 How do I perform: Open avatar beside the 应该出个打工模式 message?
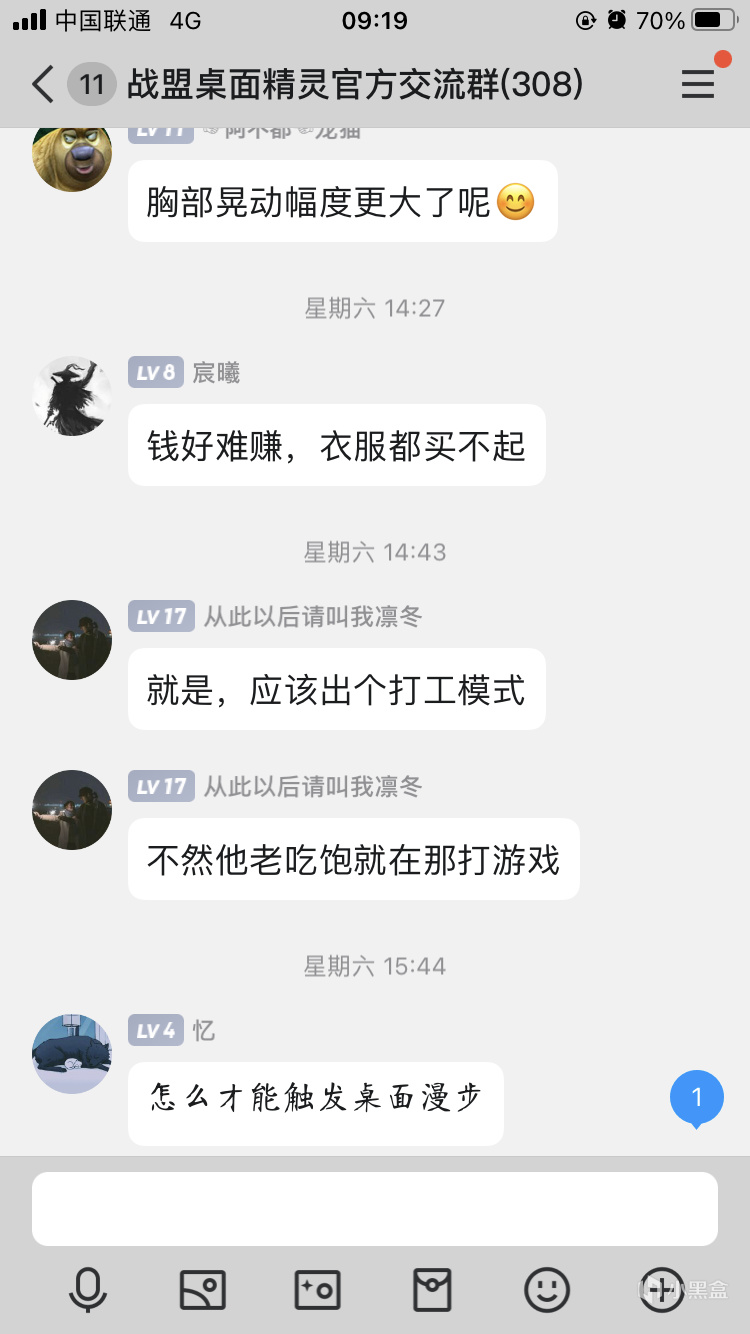(x=72, y=640)
